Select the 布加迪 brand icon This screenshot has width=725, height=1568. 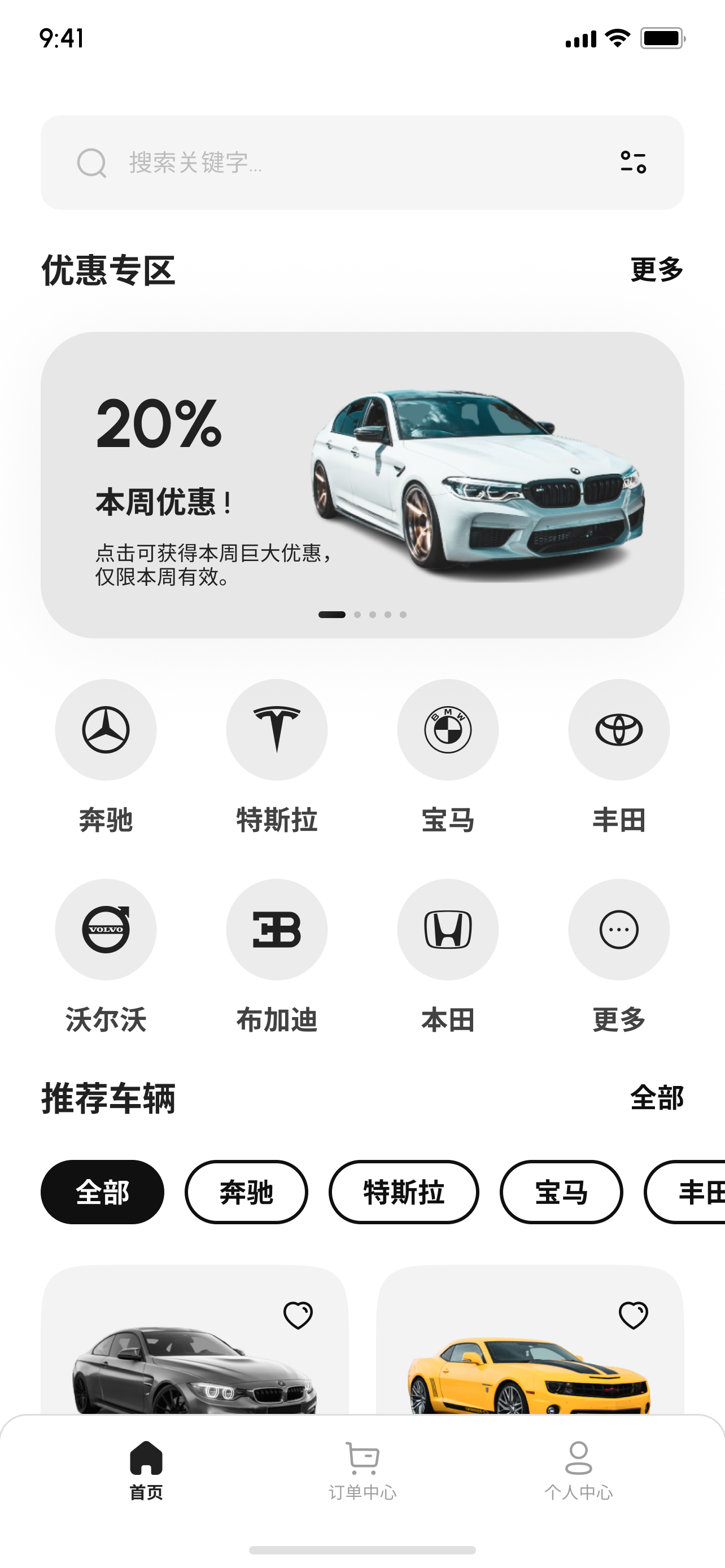[x=277, y=930]
